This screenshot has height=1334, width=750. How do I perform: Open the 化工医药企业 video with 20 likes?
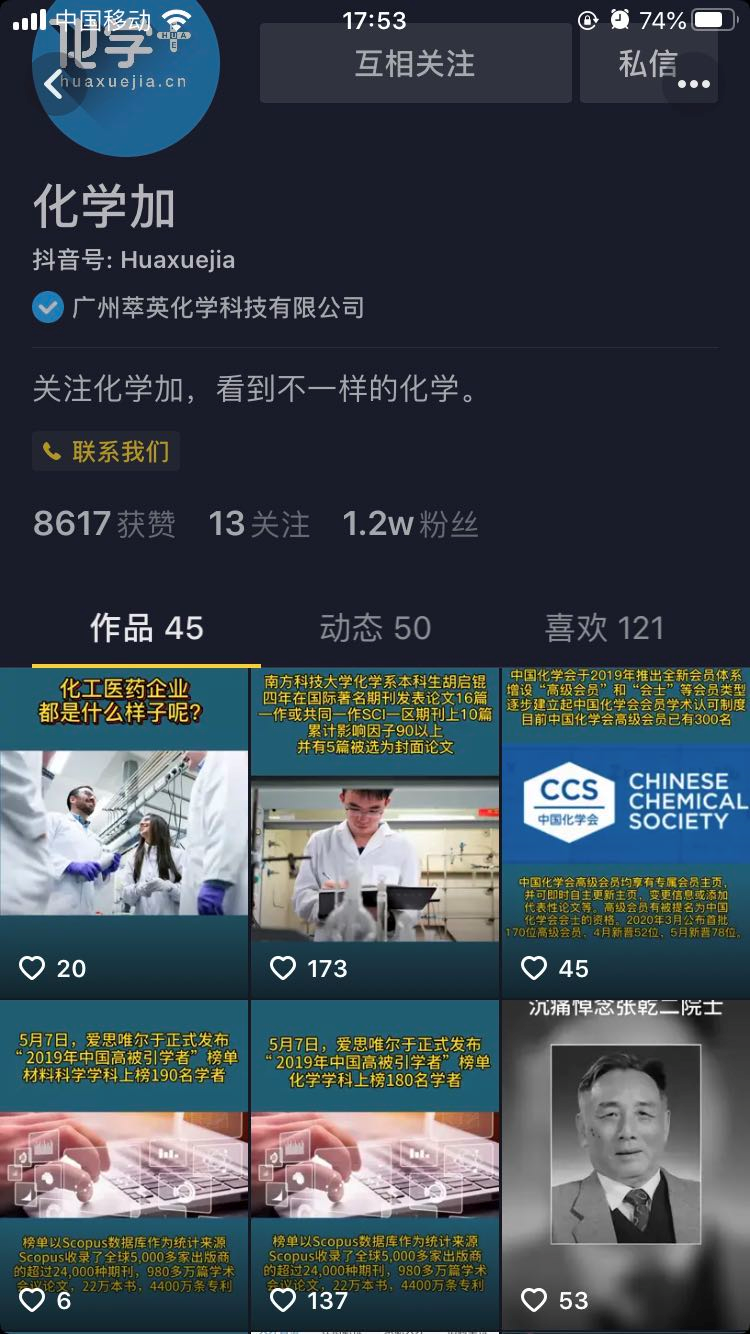pyautogui.click(x=124, y=832)
